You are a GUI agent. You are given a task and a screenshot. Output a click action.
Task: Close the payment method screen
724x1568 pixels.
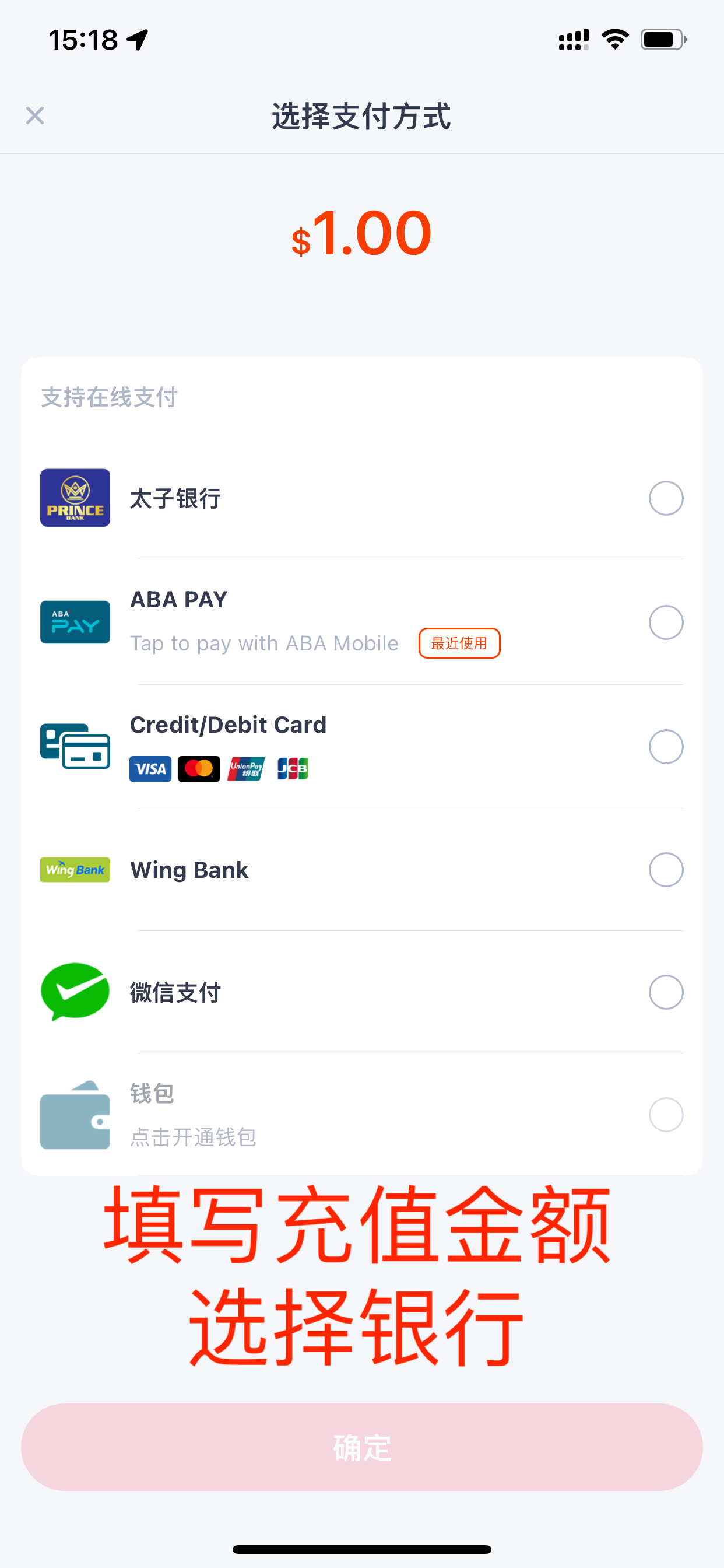(36, 116)
